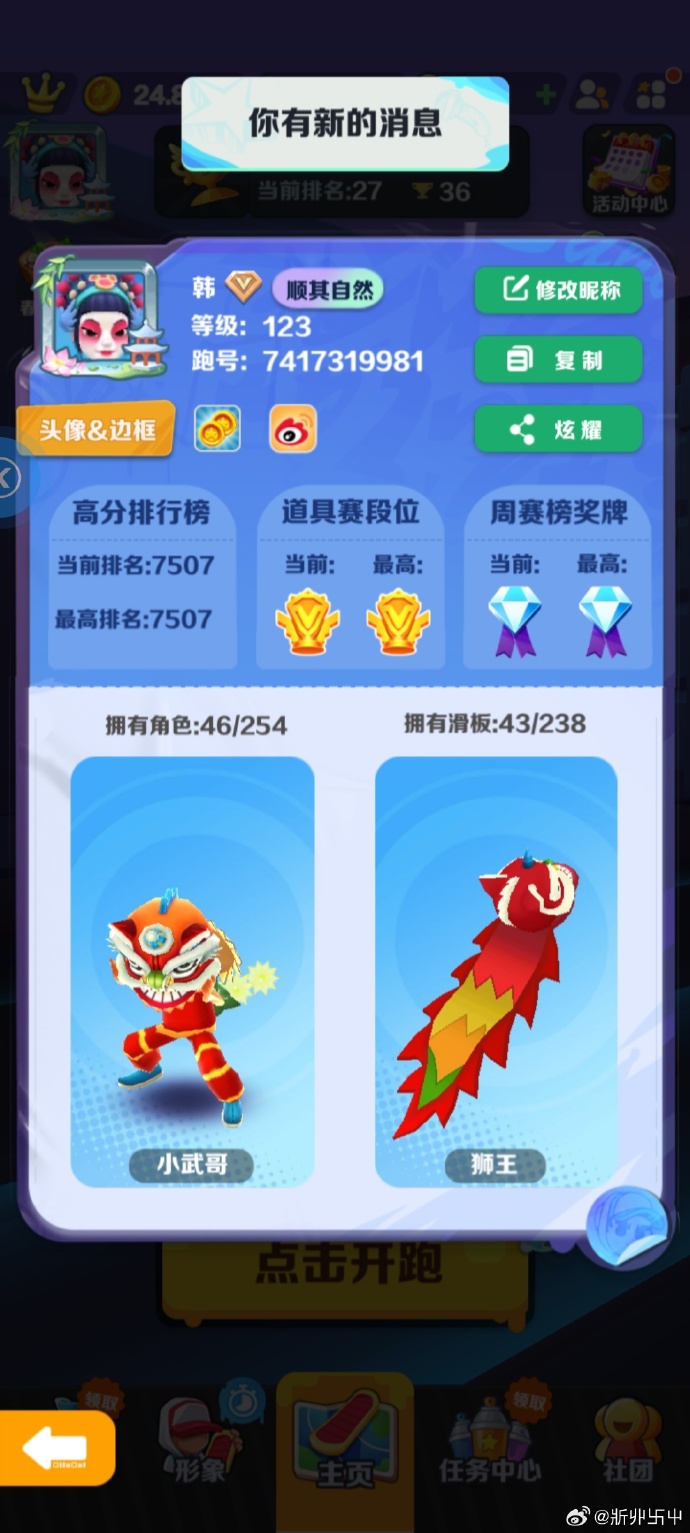Image resolution: width=690 pixels, height=1533 pixels.
Task: Open the 狮王 skateboard card
Action: click(496, 971)
